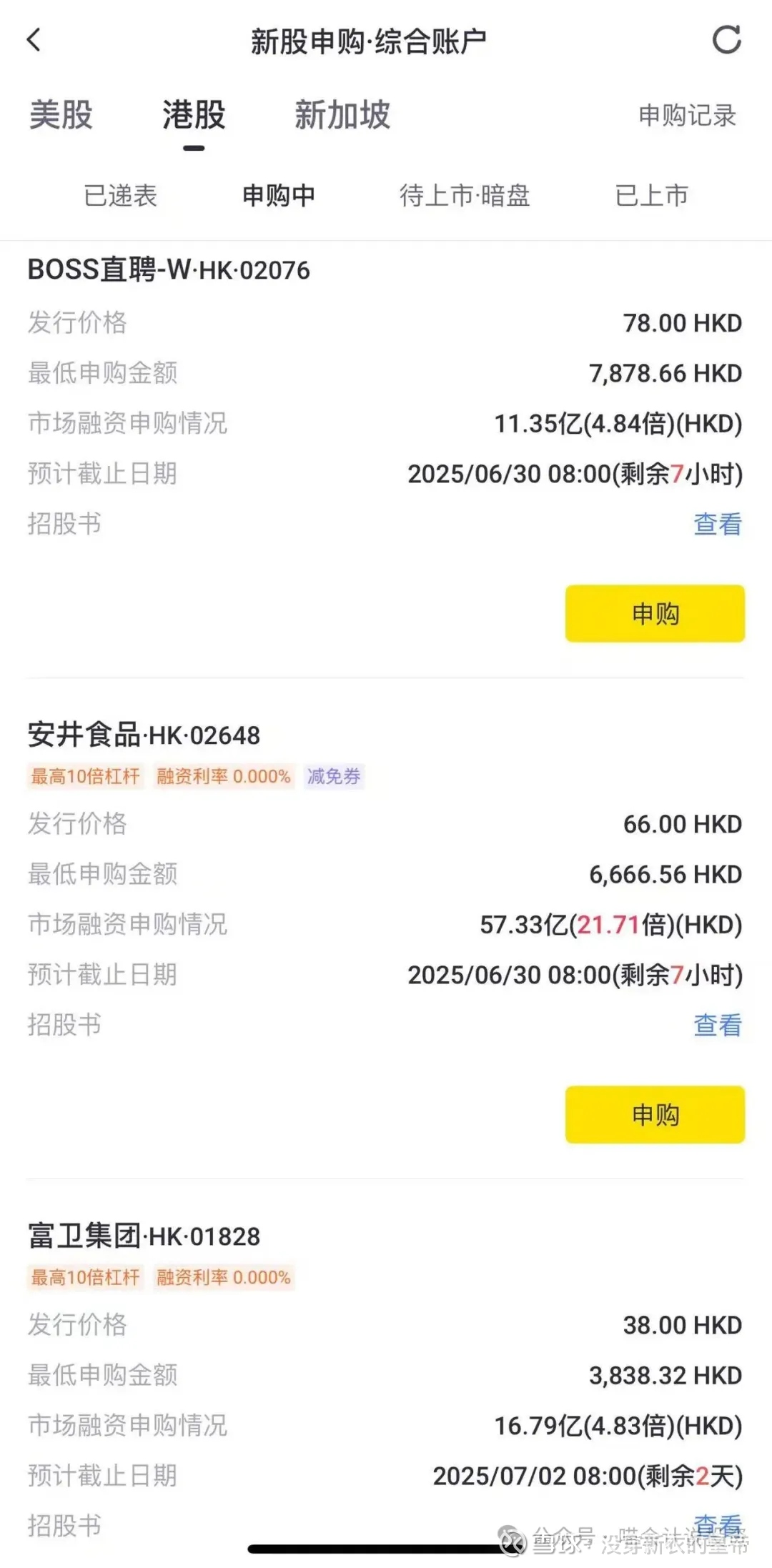This screenshot has height=1568, width=772.
Task: Switch to the 美股 tab
Action: pyautogui.click(x=60, y=116)
